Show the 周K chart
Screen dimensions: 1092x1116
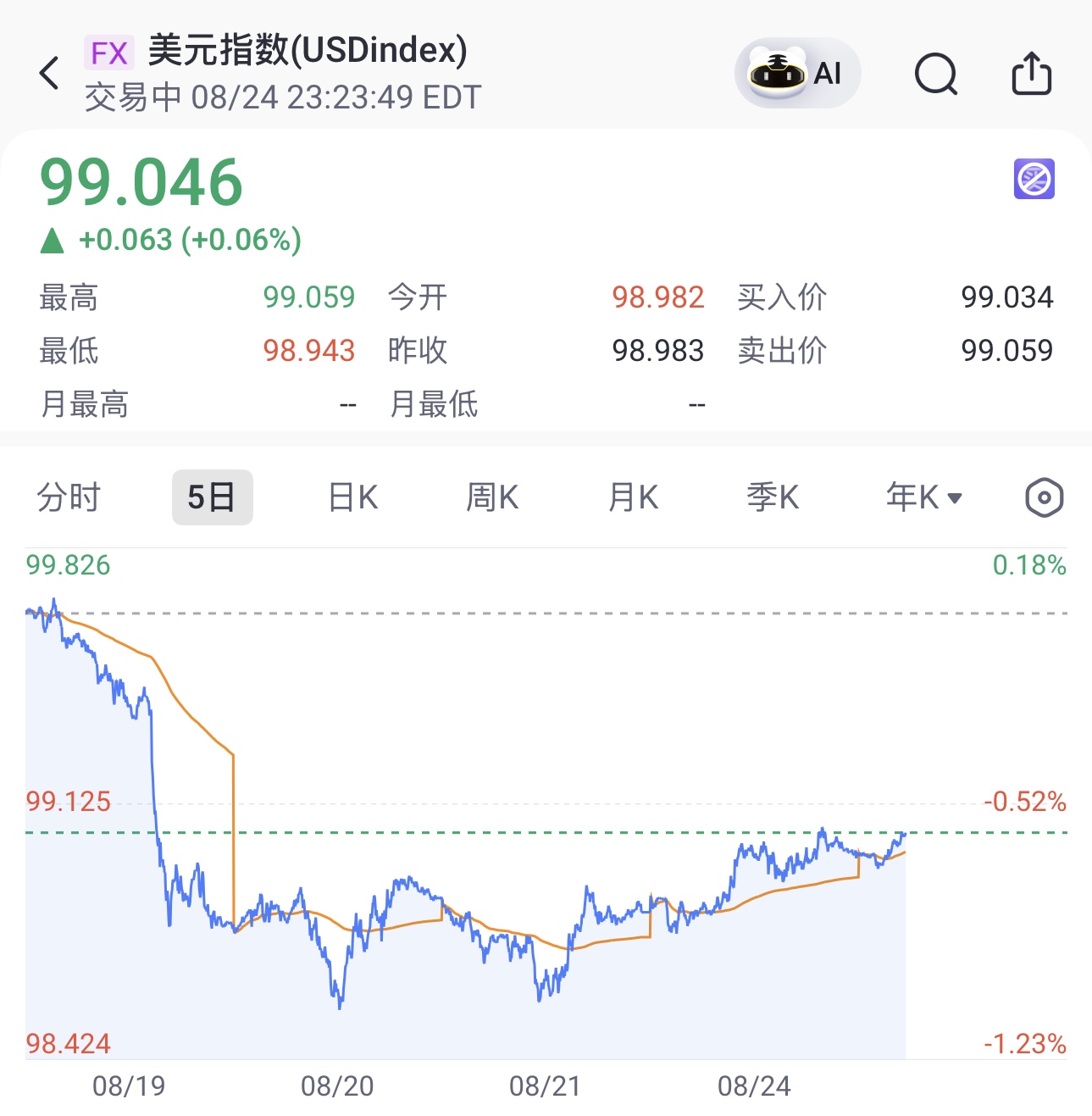(492, 497)
